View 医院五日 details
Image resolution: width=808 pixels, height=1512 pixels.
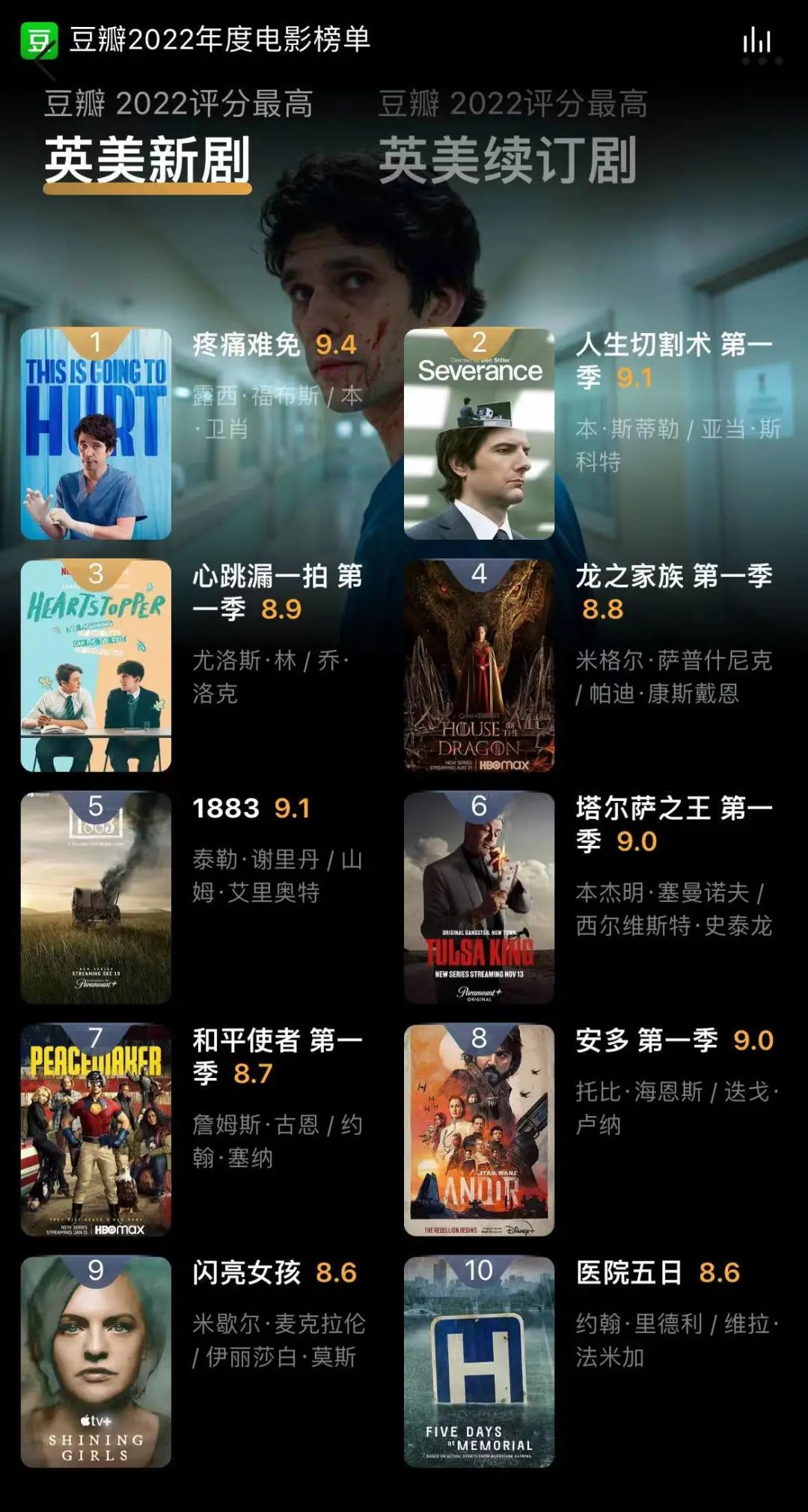point(479,1362)
